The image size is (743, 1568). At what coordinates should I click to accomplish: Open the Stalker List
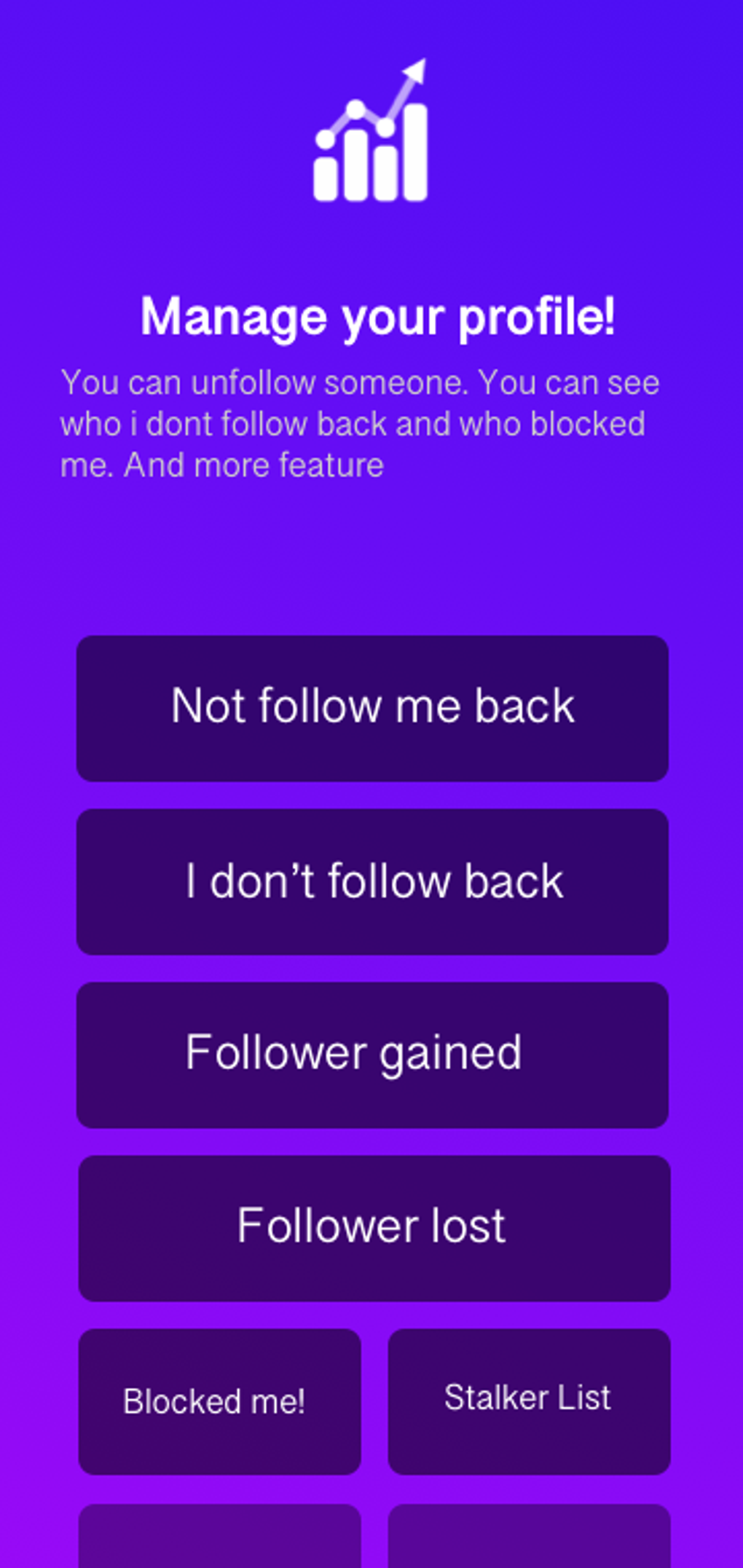click(529, 1401)
